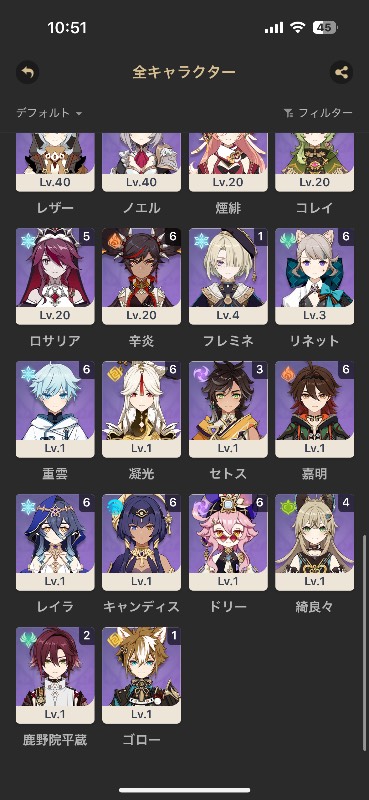Tap the back arrow icon

(28, 72)
